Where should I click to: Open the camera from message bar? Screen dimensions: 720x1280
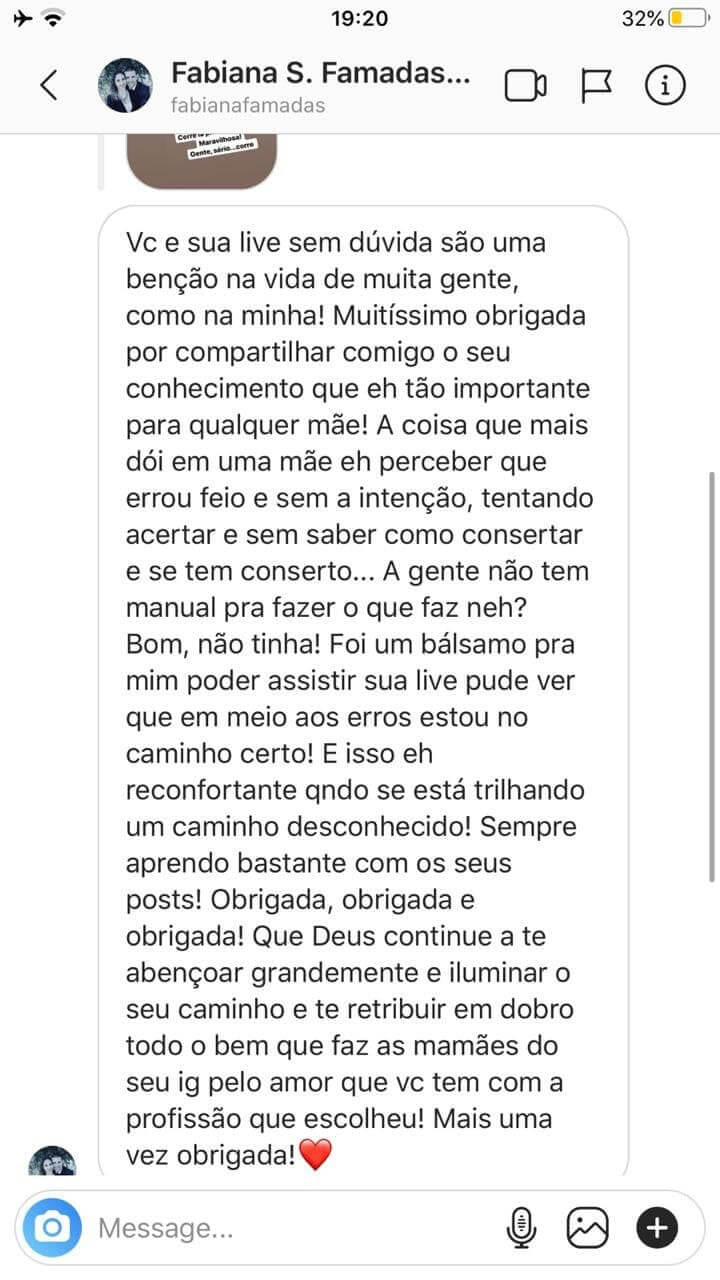(x=55, y=1226)
